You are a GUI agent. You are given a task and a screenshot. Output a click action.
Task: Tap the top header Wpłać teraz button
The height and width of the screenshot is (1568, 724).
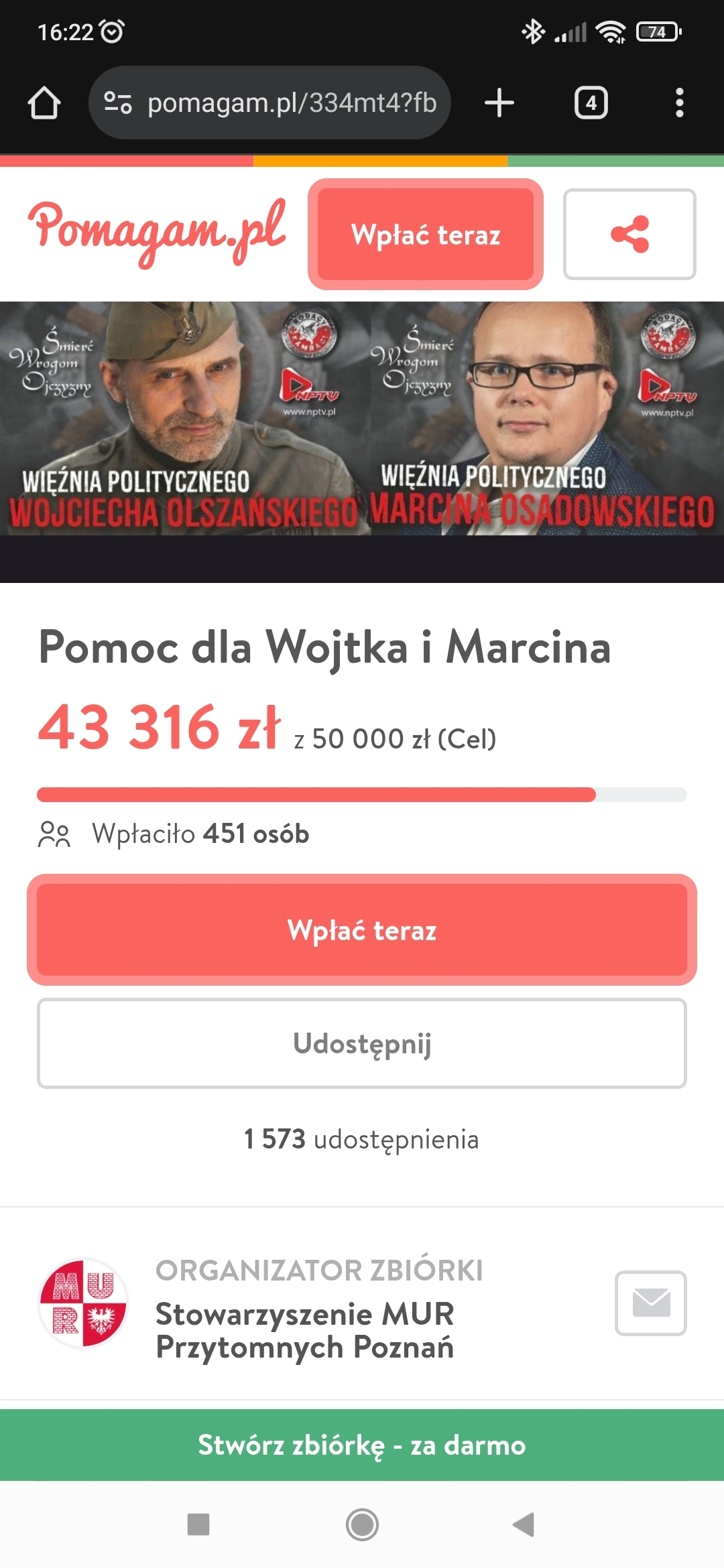[x=426, y=235]
